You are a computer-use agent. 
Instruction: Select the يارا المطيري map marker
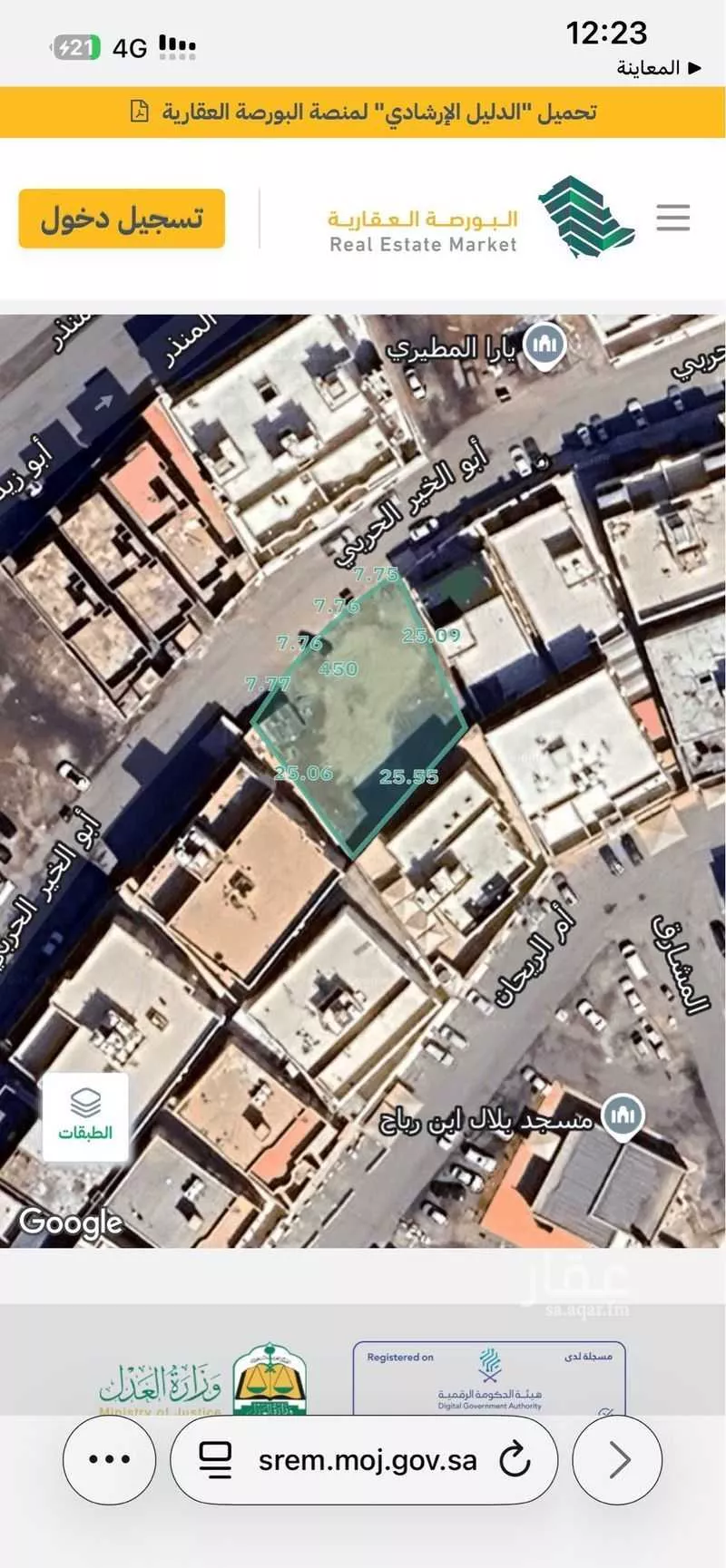coord(544,346)
